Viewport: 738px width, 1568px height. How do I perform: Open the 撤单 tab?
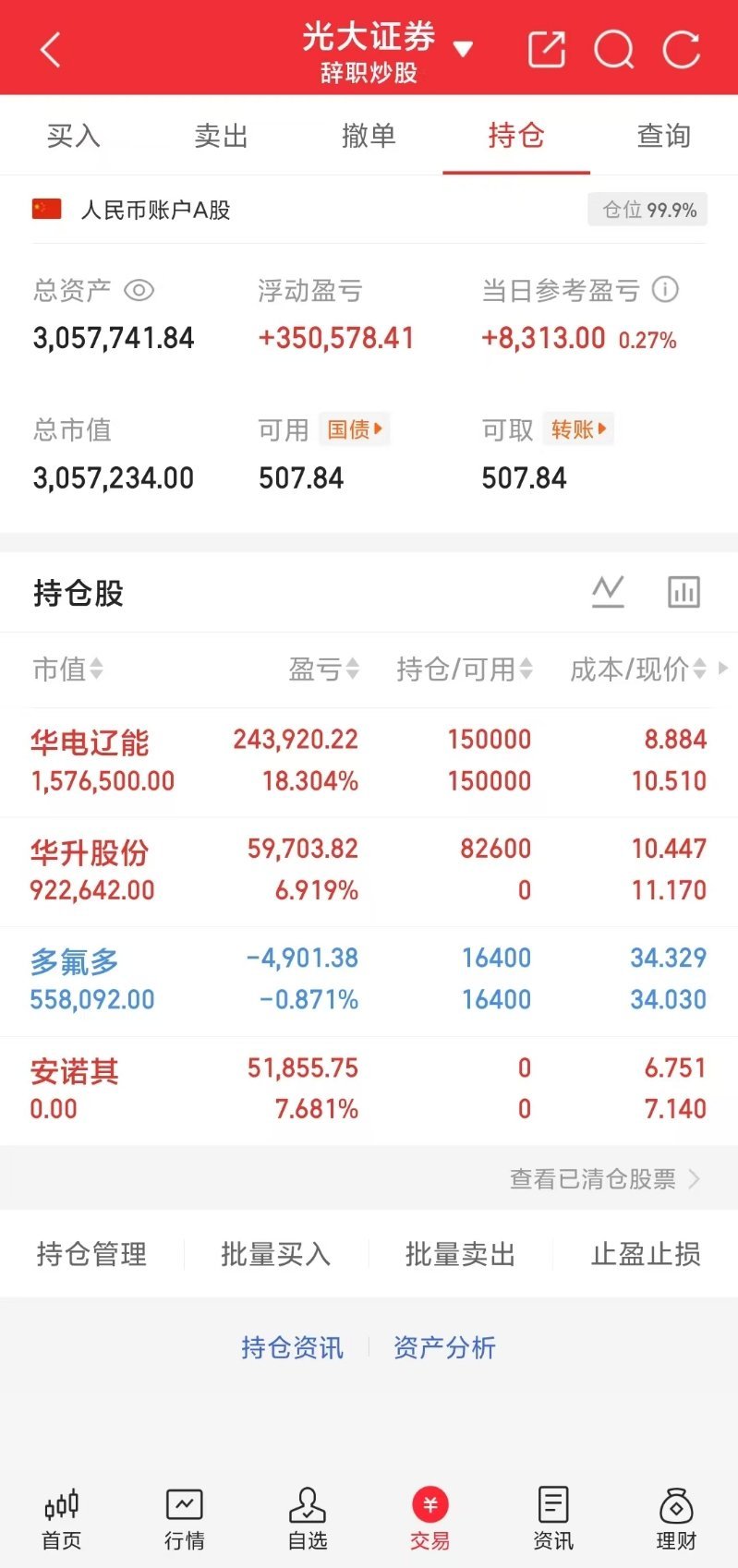369,136
